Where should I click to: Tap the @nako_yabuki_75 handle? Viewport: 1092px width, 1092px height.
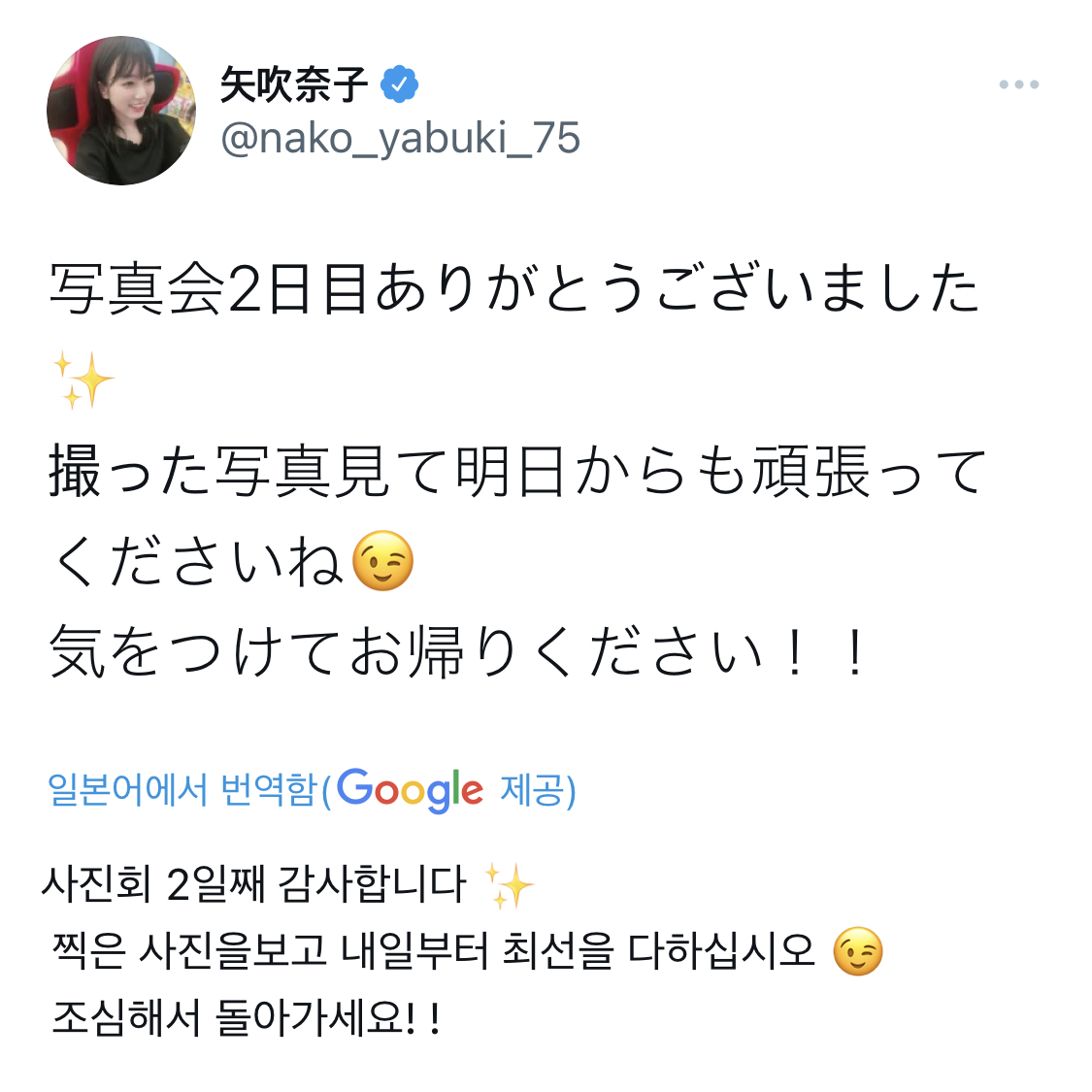(400, 139)
